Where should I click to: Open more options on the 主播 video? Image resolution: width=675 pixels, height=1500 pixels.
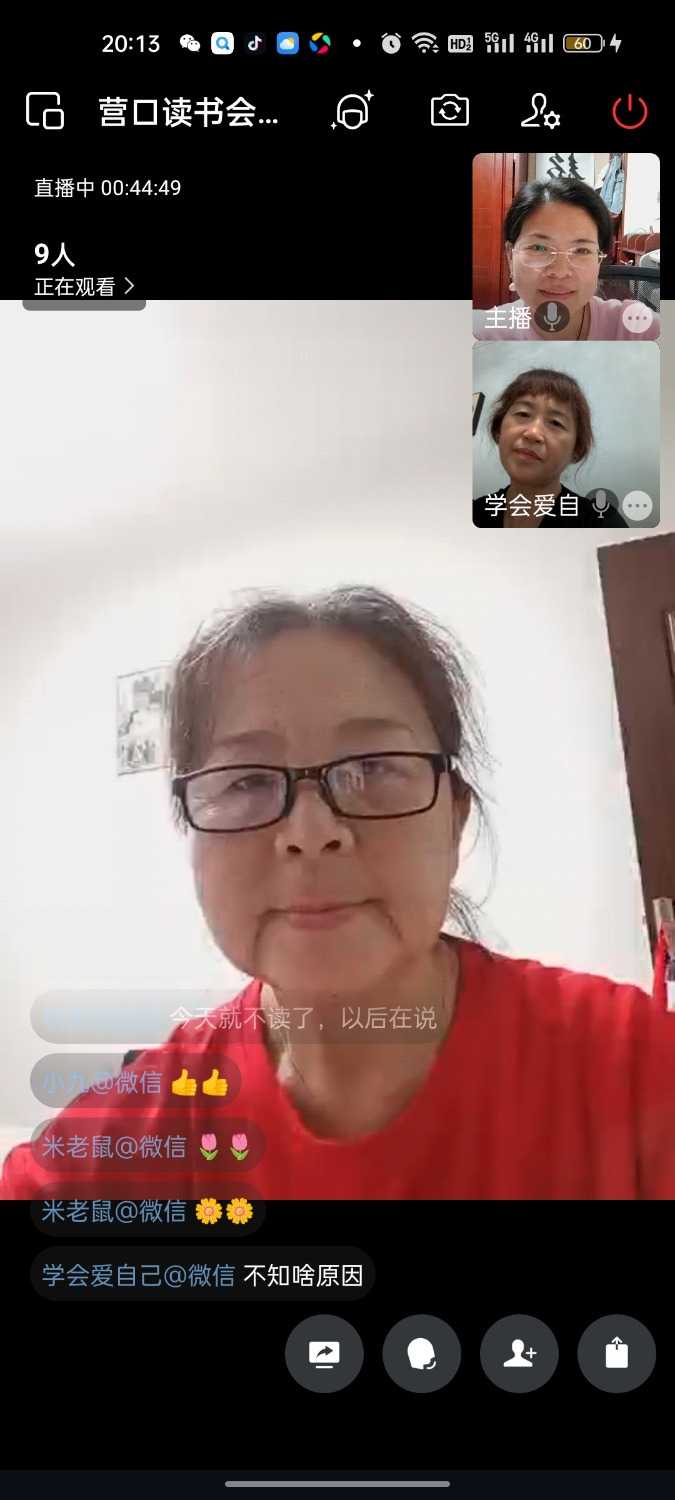pyautogui.click(x=637, y=318)
